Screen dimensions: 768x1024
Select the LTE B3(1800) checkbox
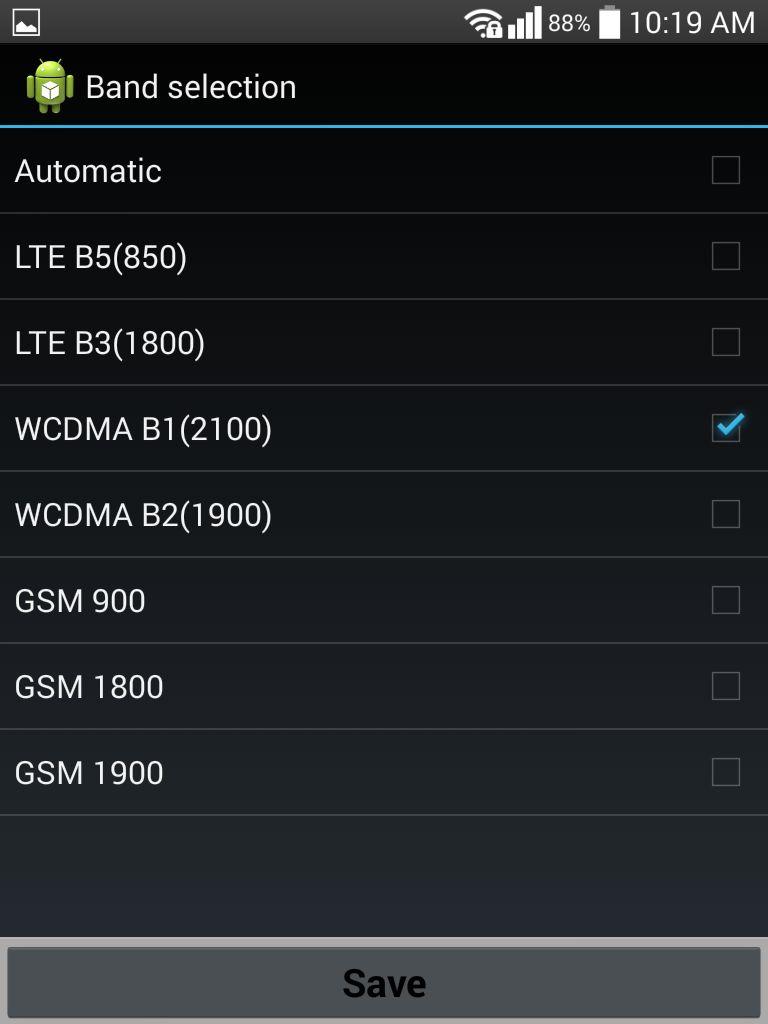click(725, 343)
